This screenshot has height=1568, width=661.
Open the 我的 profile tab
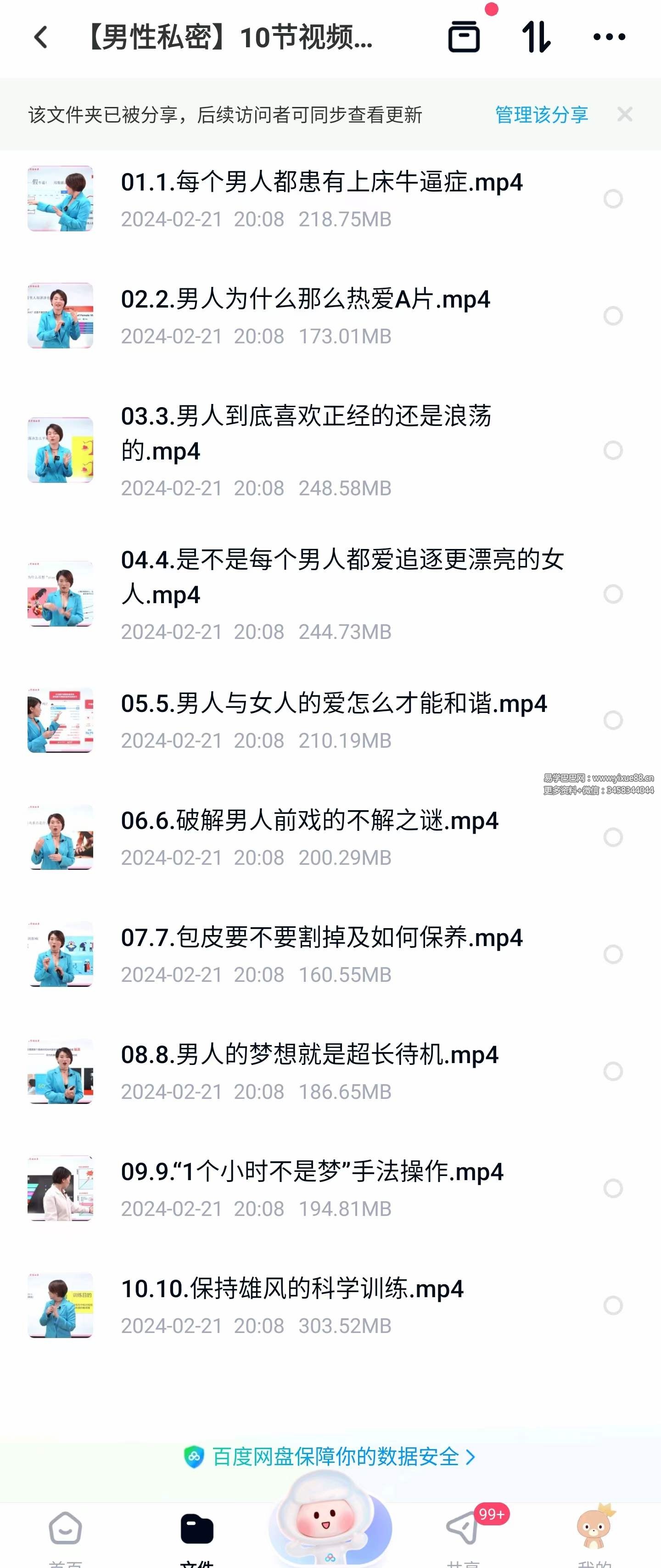(x=595, y=1528)
